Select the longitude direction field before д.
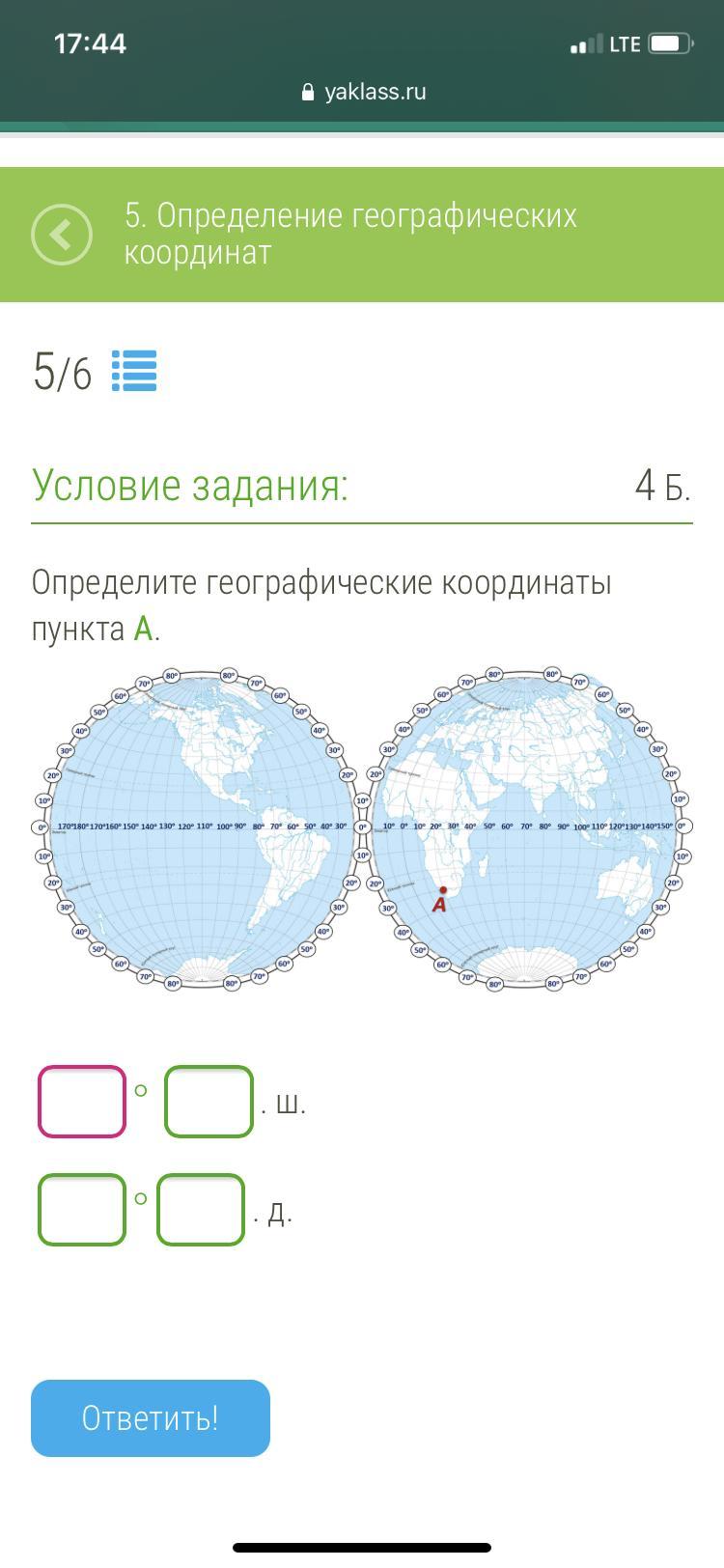This screenshot has width=724, height=1568. pos(201,1210)
